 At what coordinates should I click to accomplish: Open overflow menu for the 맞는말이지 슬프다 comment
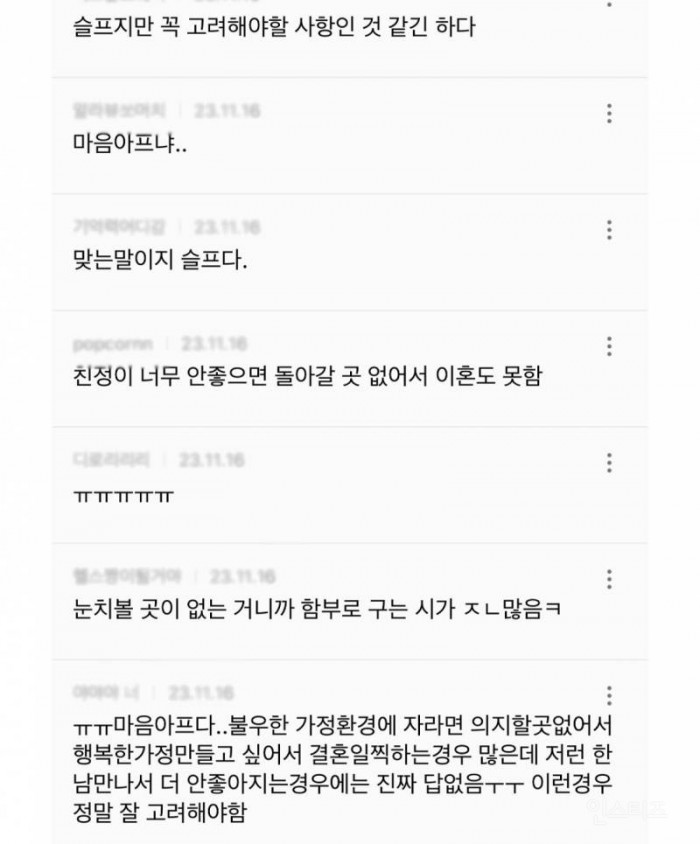pos(609,230)
